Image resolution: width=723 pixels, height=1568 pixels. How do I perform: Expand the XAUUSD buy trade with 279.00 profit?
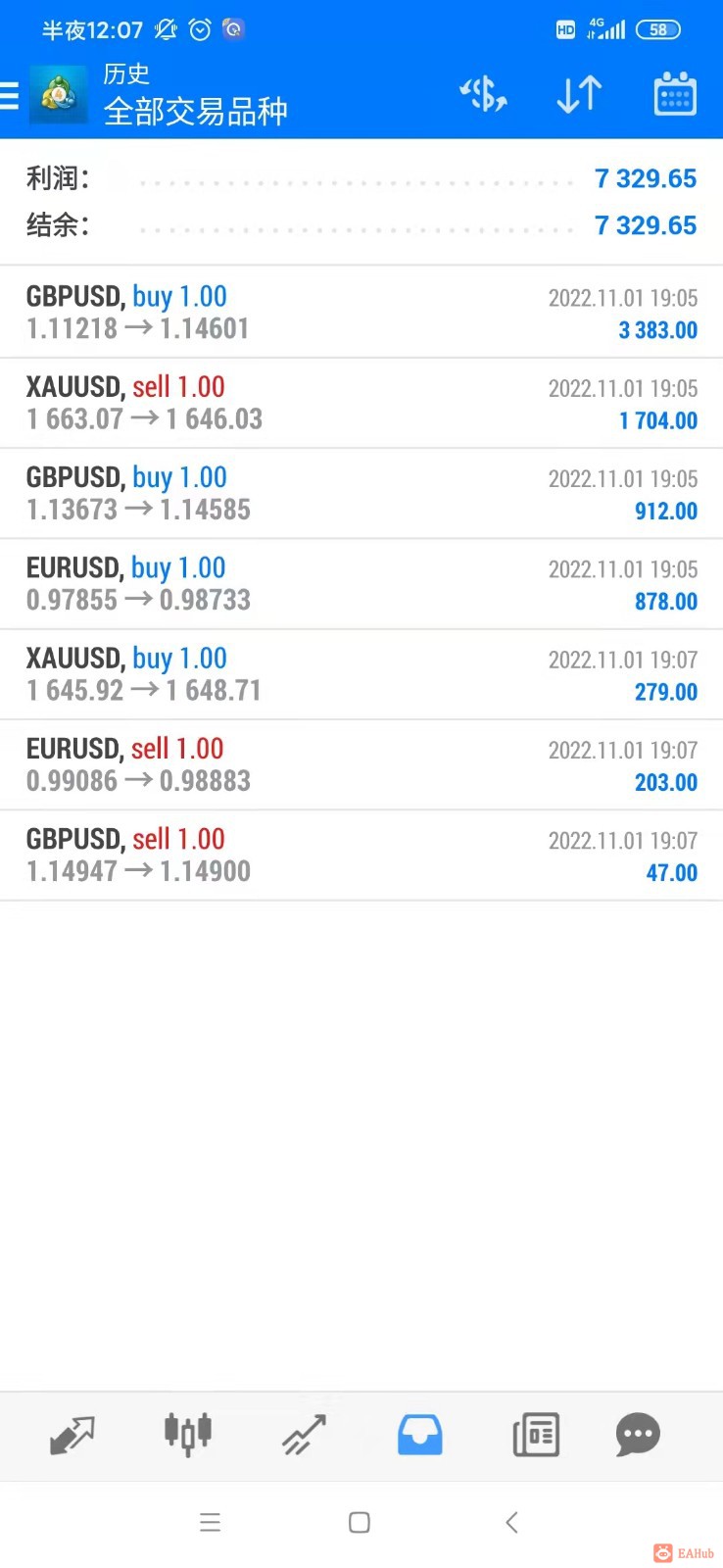point(361,674)
